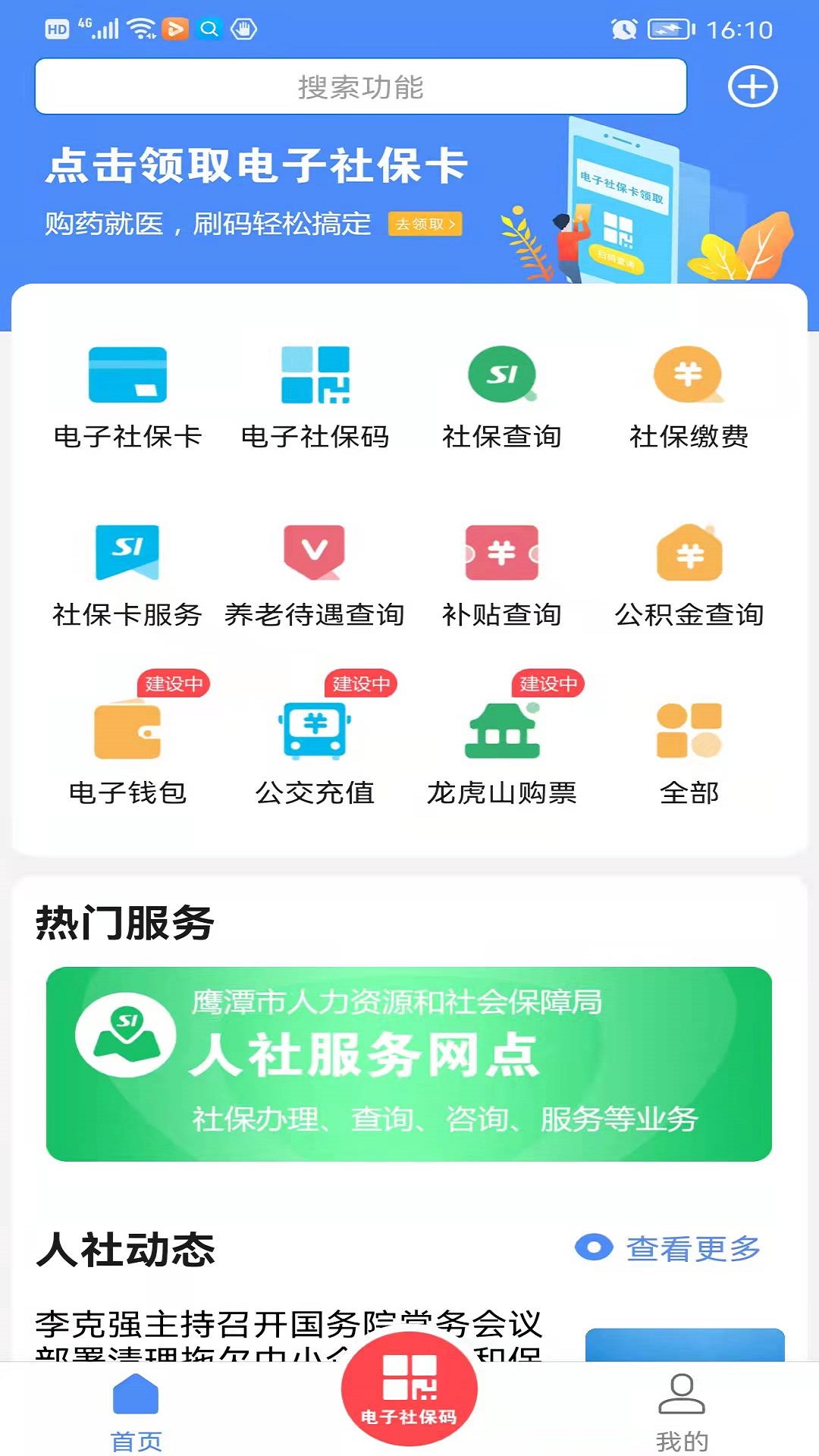Image resolution: width=819 pixels, height=1456 pixels.
Task: Open 龙虎山购票
Action: (x=501, y=752)
